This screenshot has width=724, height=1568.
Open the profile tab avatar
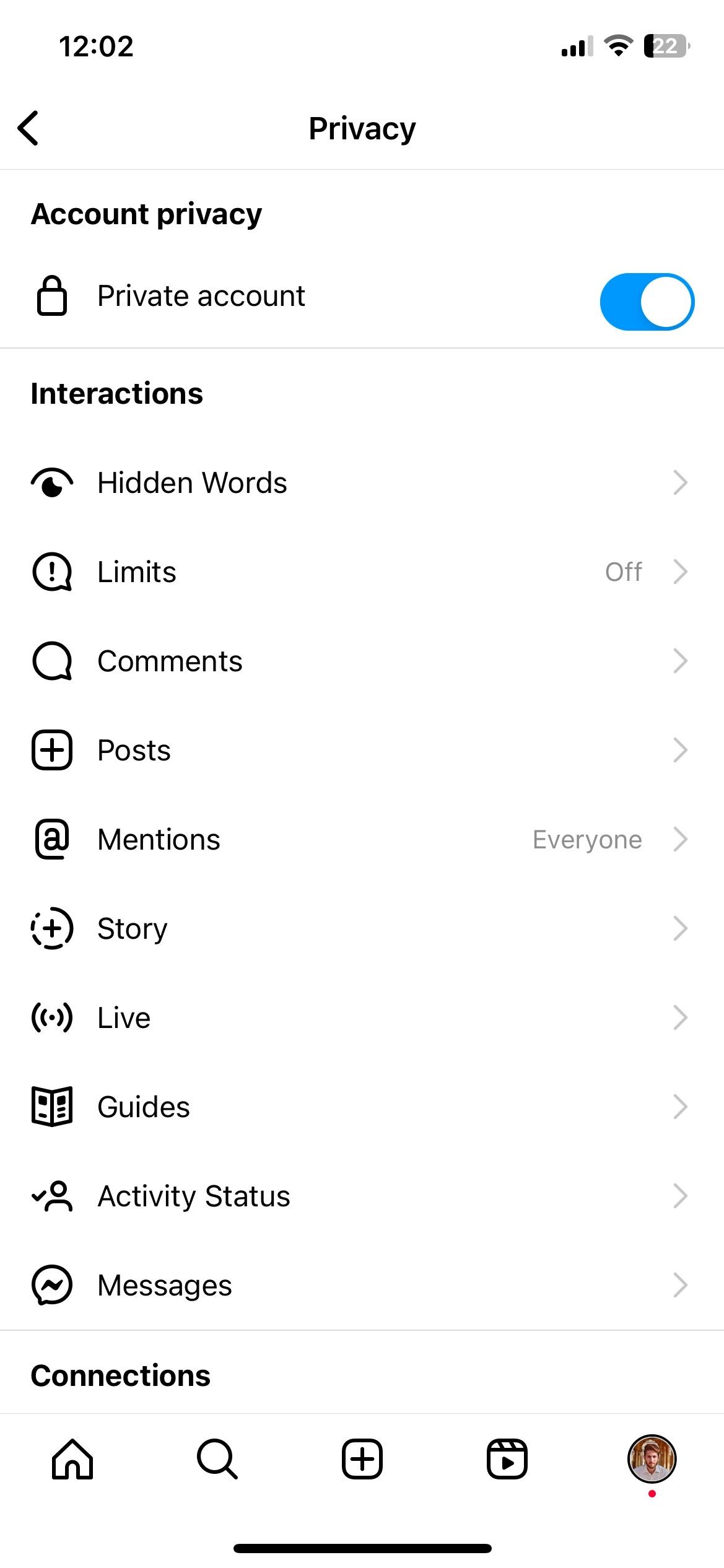(x=652, y=1459)
